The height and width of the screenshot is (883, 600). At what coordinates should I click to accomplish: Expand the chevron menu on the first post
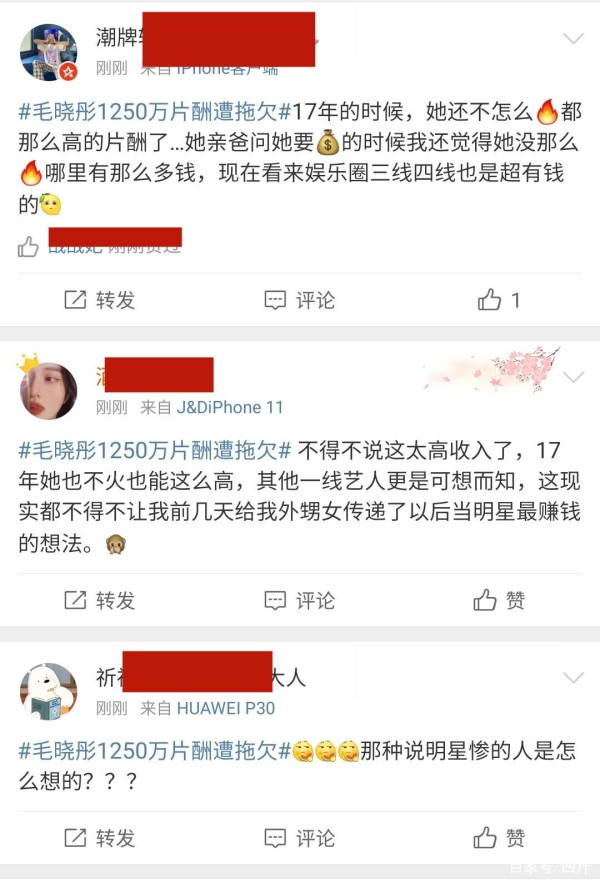tap(573, 39)
